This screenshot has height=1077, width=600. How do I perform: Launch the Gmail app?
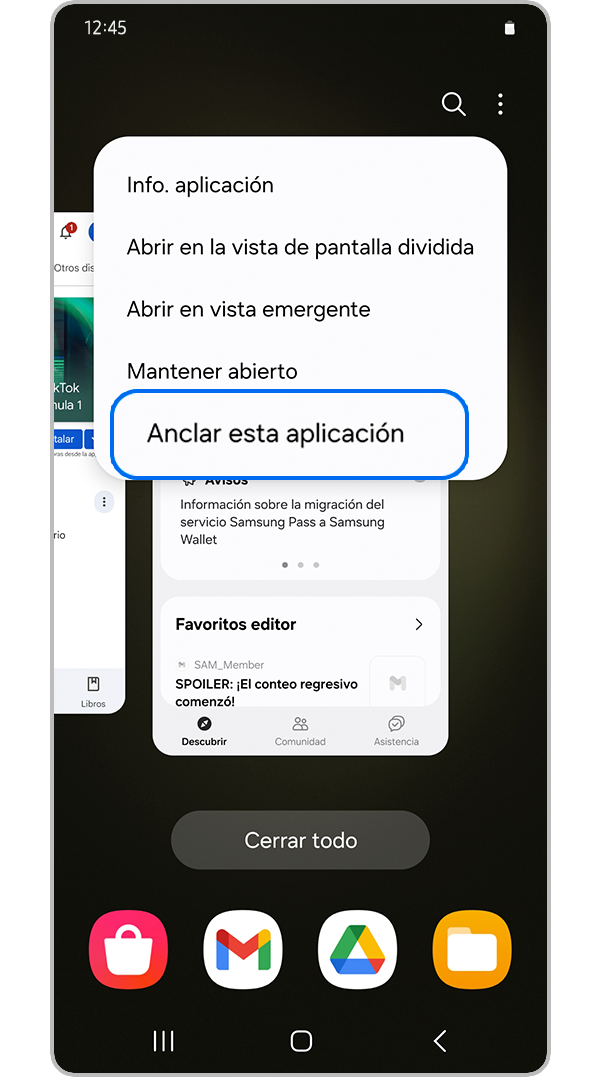[243, 950]
